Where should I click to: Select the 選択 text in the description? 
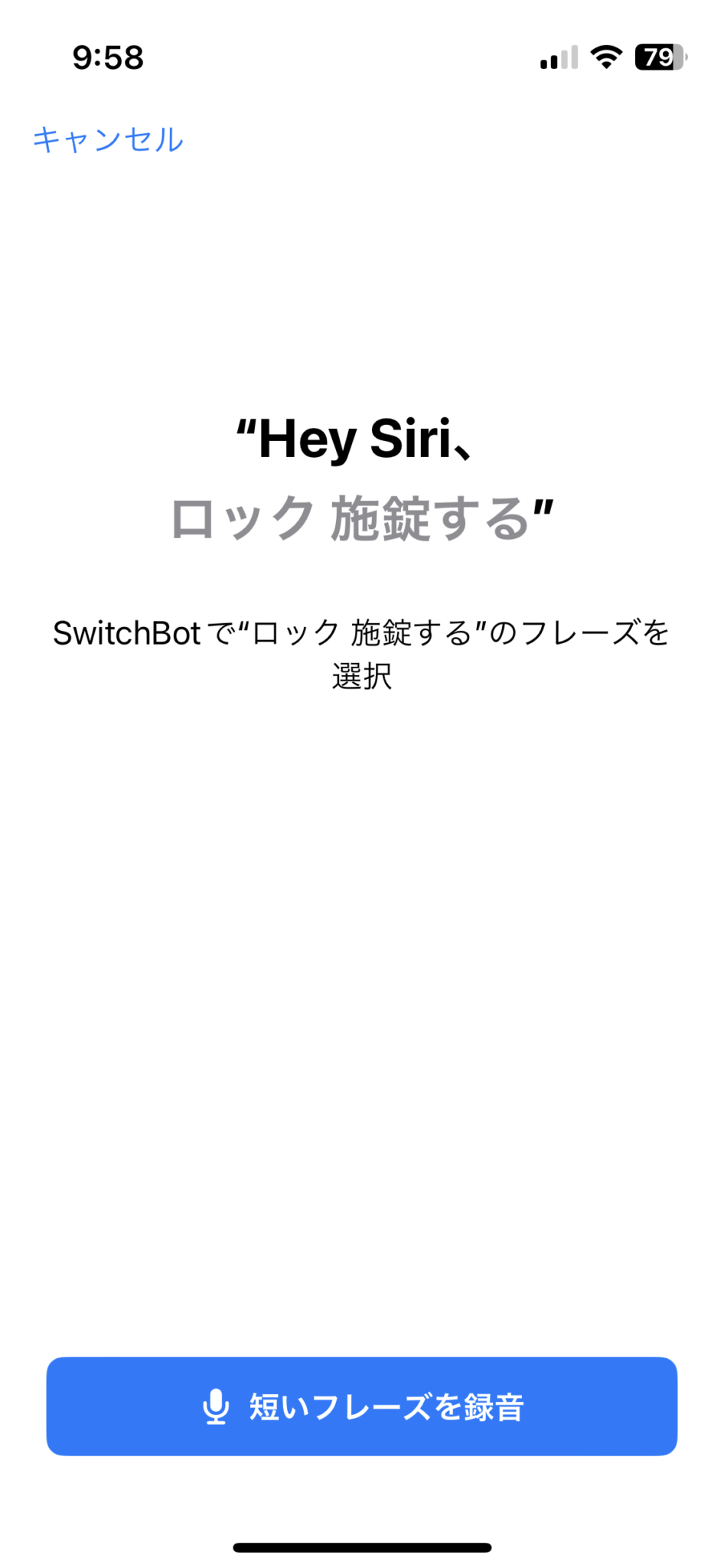click(361, 677)
